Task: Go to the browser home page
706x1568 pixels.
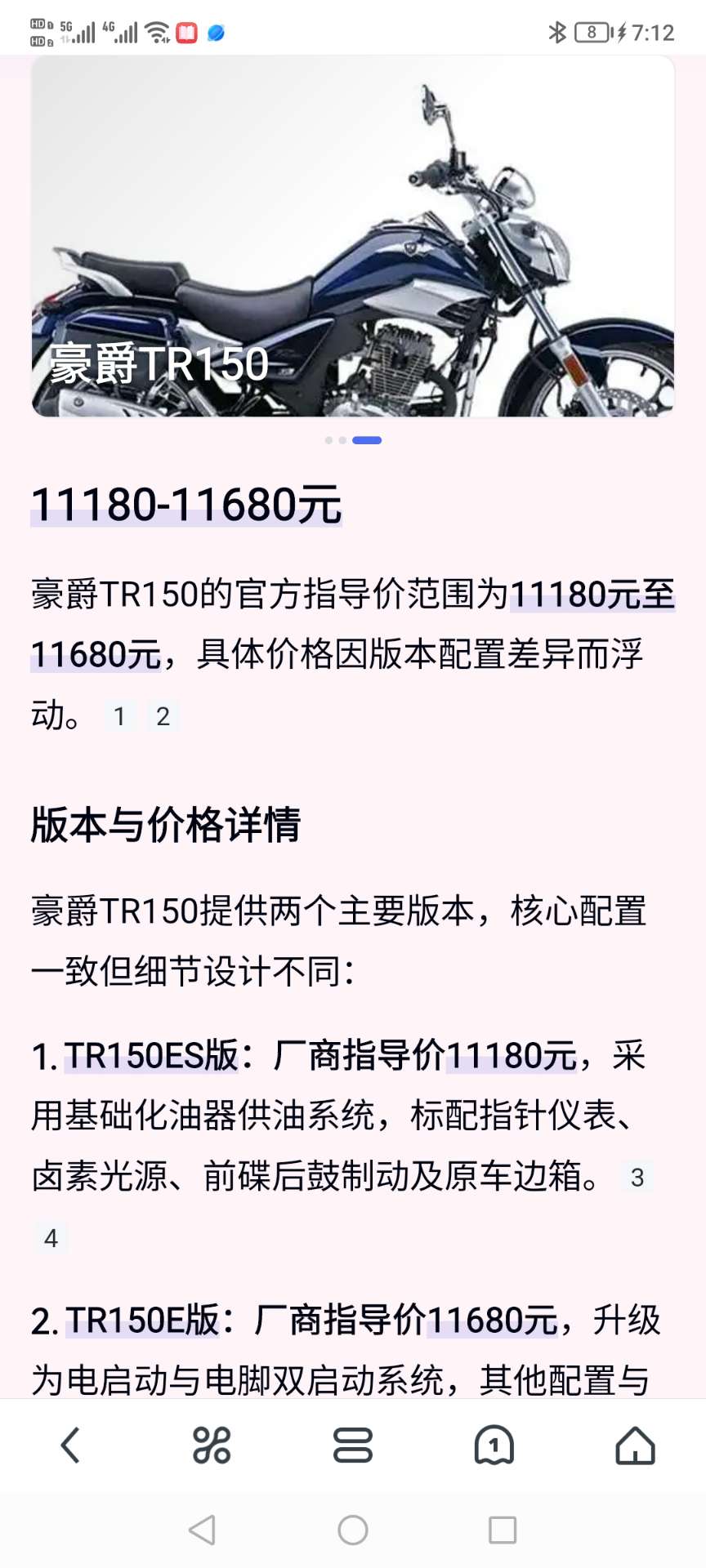Action: click(x=635, y=1445)
